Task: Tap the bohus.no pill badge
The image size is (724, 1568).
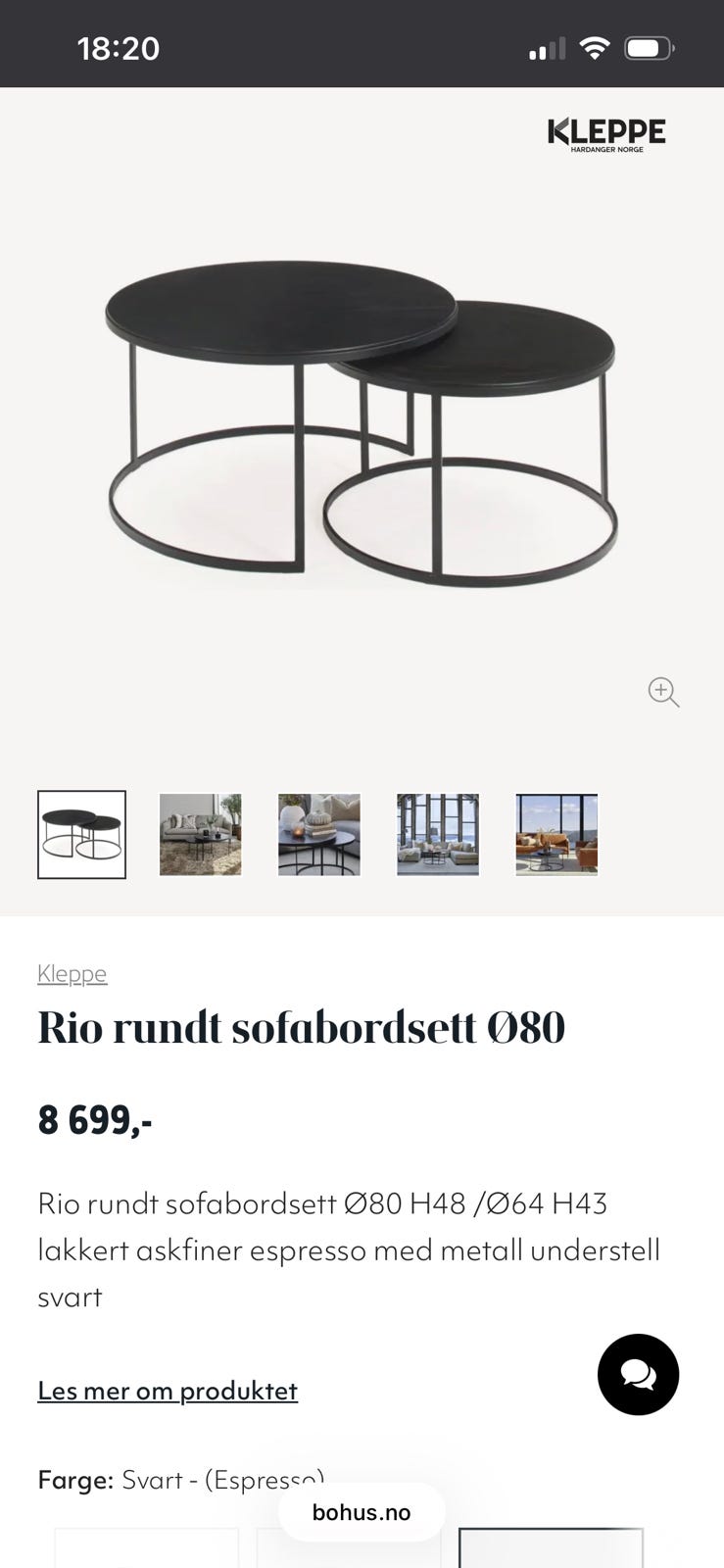Action: point(362,1512)
